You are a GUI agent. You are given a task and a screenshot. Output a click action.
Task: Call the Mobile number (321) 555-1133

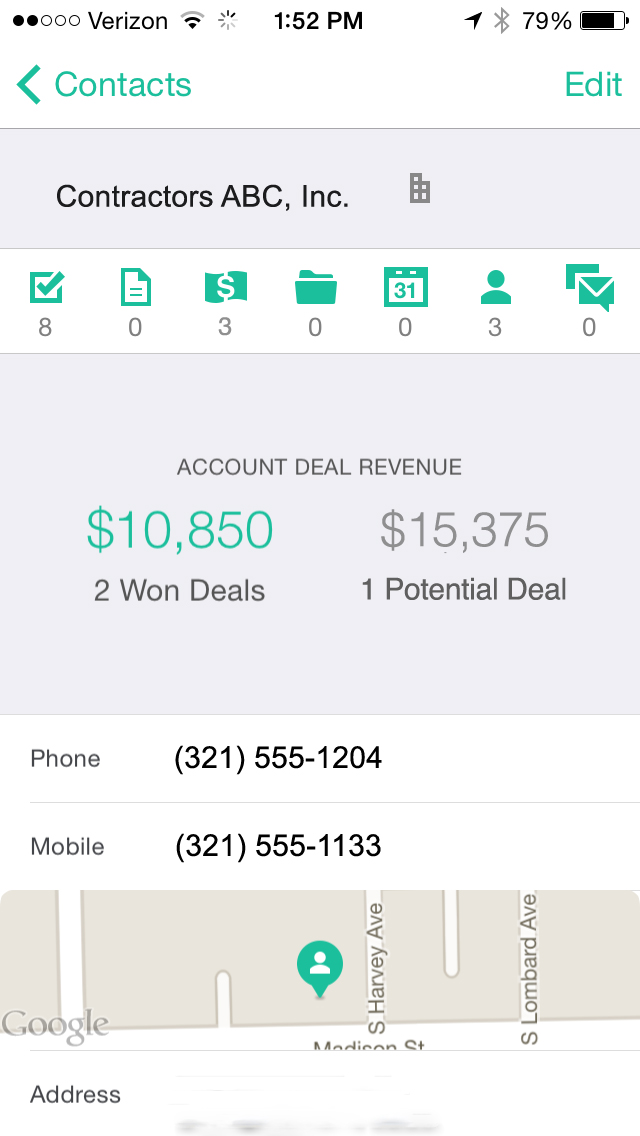click(278, 846)
